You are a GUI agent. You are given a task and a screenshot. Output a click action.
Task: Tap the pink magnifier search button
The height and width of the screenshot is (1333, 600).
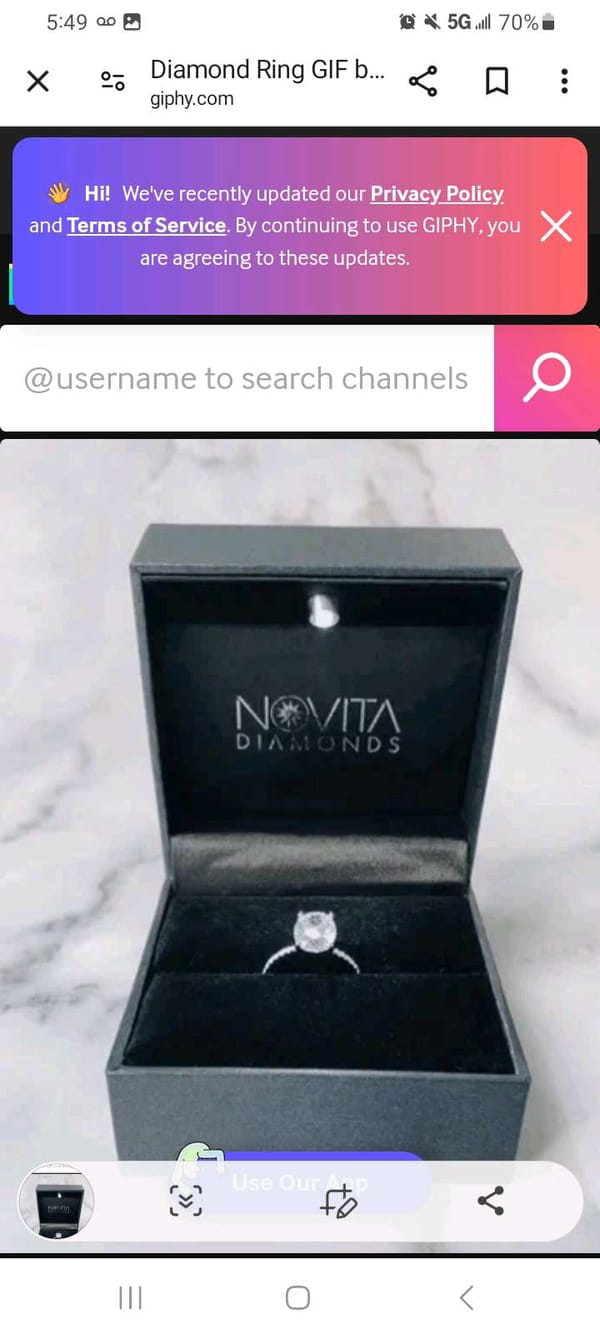pyautogui.click(x=547, y=379)
